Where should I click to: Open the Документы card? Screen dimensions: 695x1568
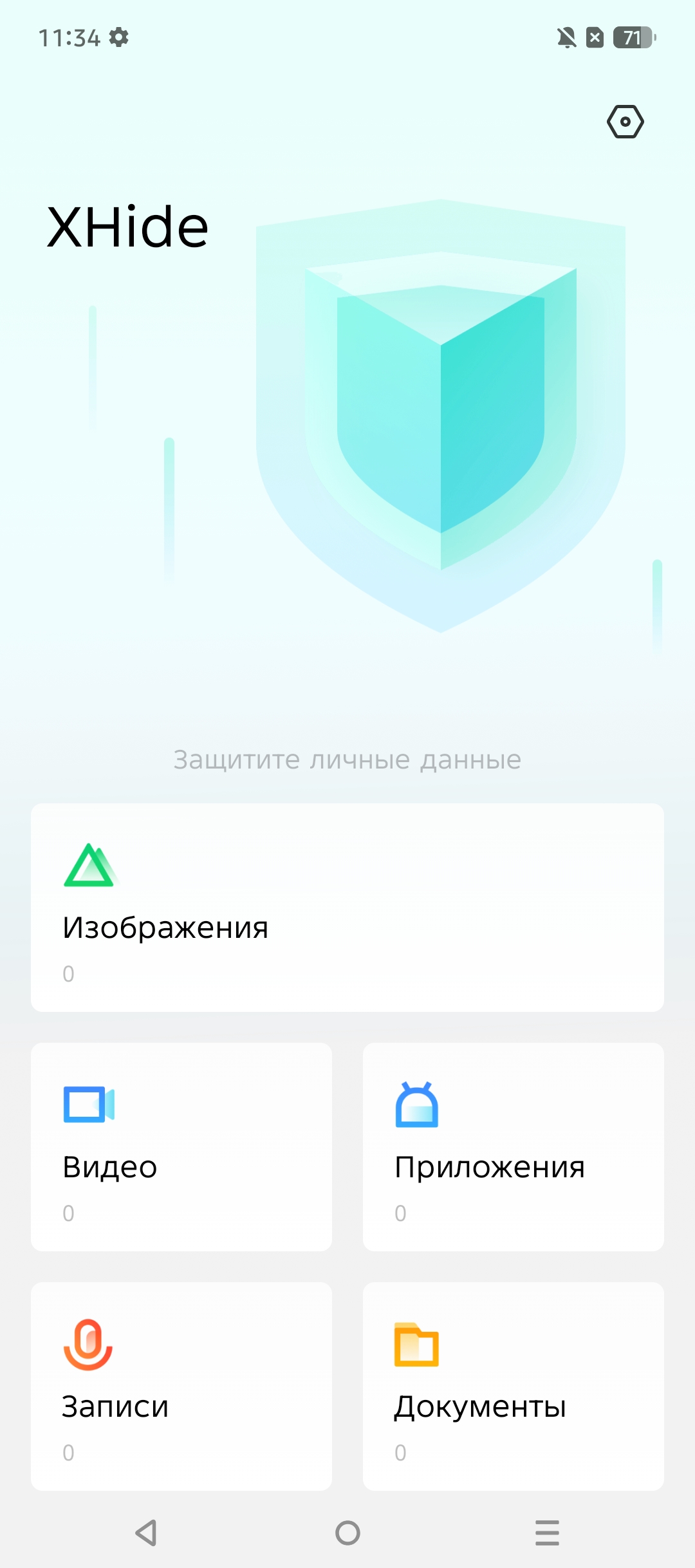pos(513,1386)
